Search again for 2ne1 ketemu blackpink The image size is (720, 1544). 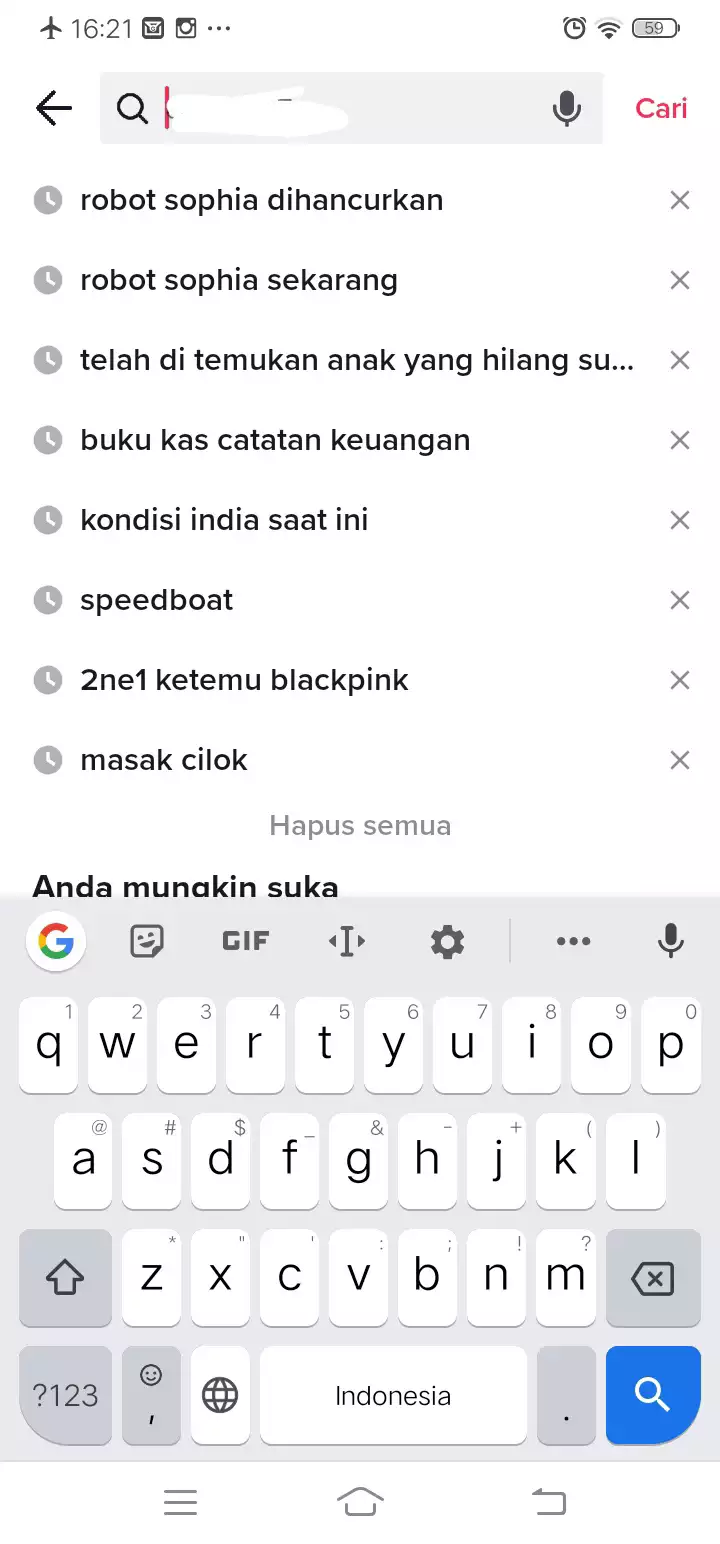pos(244,680)
